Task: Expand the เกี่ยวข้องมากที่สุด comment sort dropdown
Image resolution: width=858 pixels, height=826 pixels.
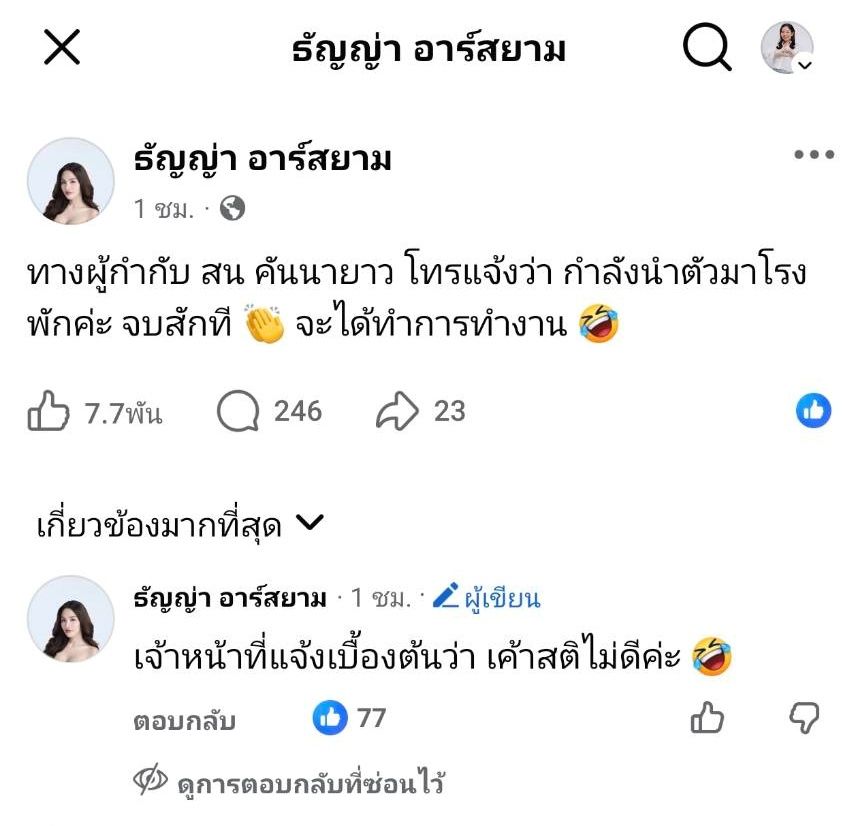Action: pyautogui.click(x=180, y=523)
